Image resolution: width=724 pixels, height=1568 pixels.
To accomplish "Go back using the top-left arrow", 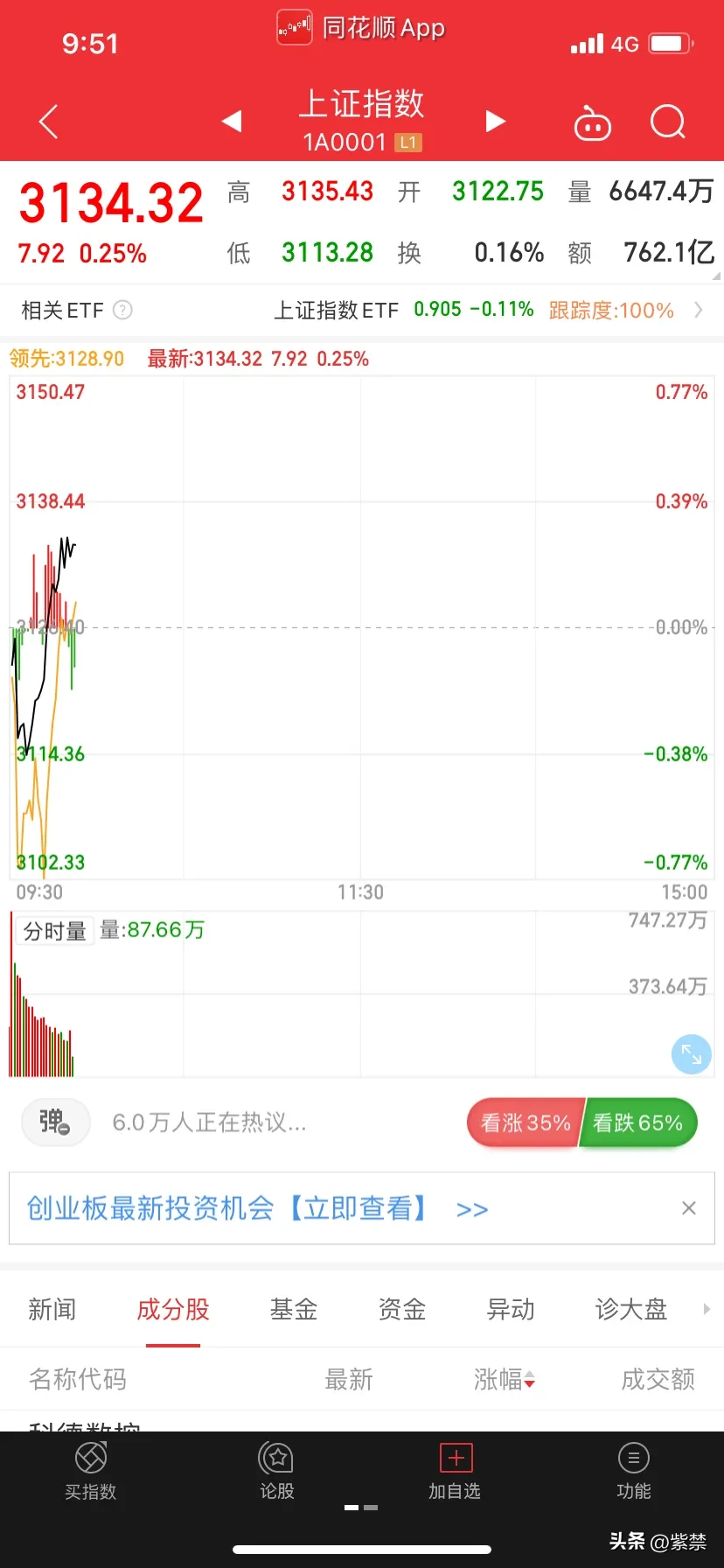I will click(x=49, y=122).
